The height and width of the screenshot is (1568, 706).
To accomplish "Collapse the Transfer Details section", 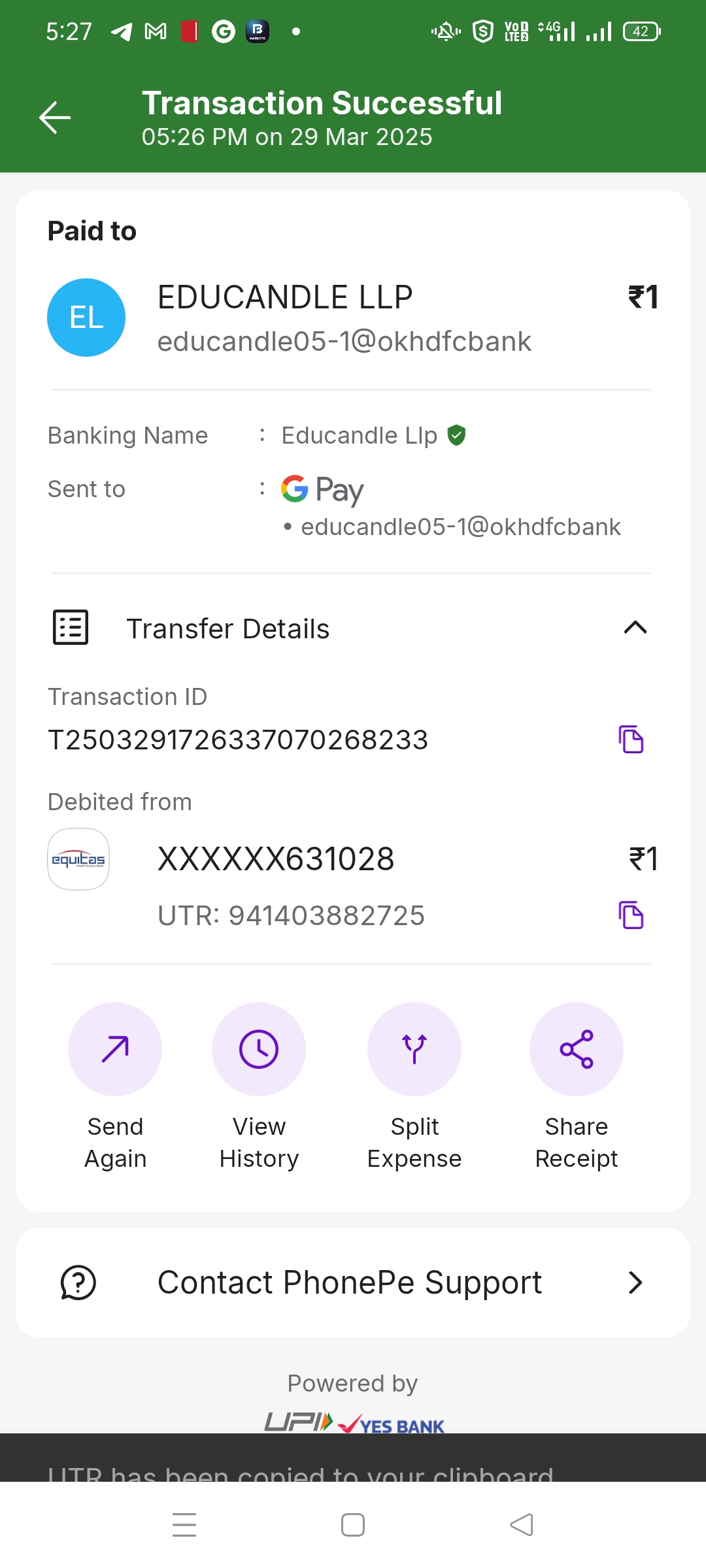I will [635, 628].
